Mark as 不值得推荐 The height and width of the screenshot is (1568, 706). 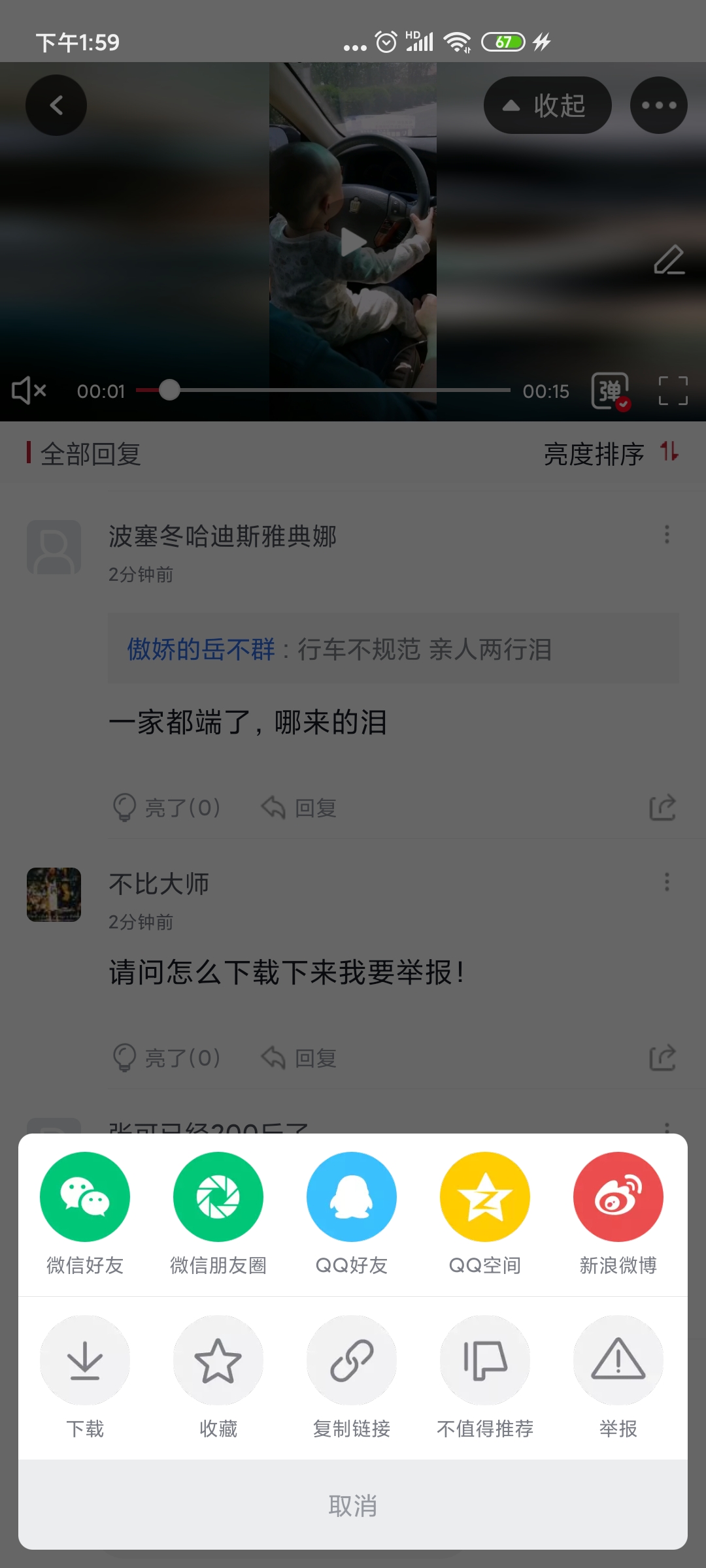tap(485, 1360)
